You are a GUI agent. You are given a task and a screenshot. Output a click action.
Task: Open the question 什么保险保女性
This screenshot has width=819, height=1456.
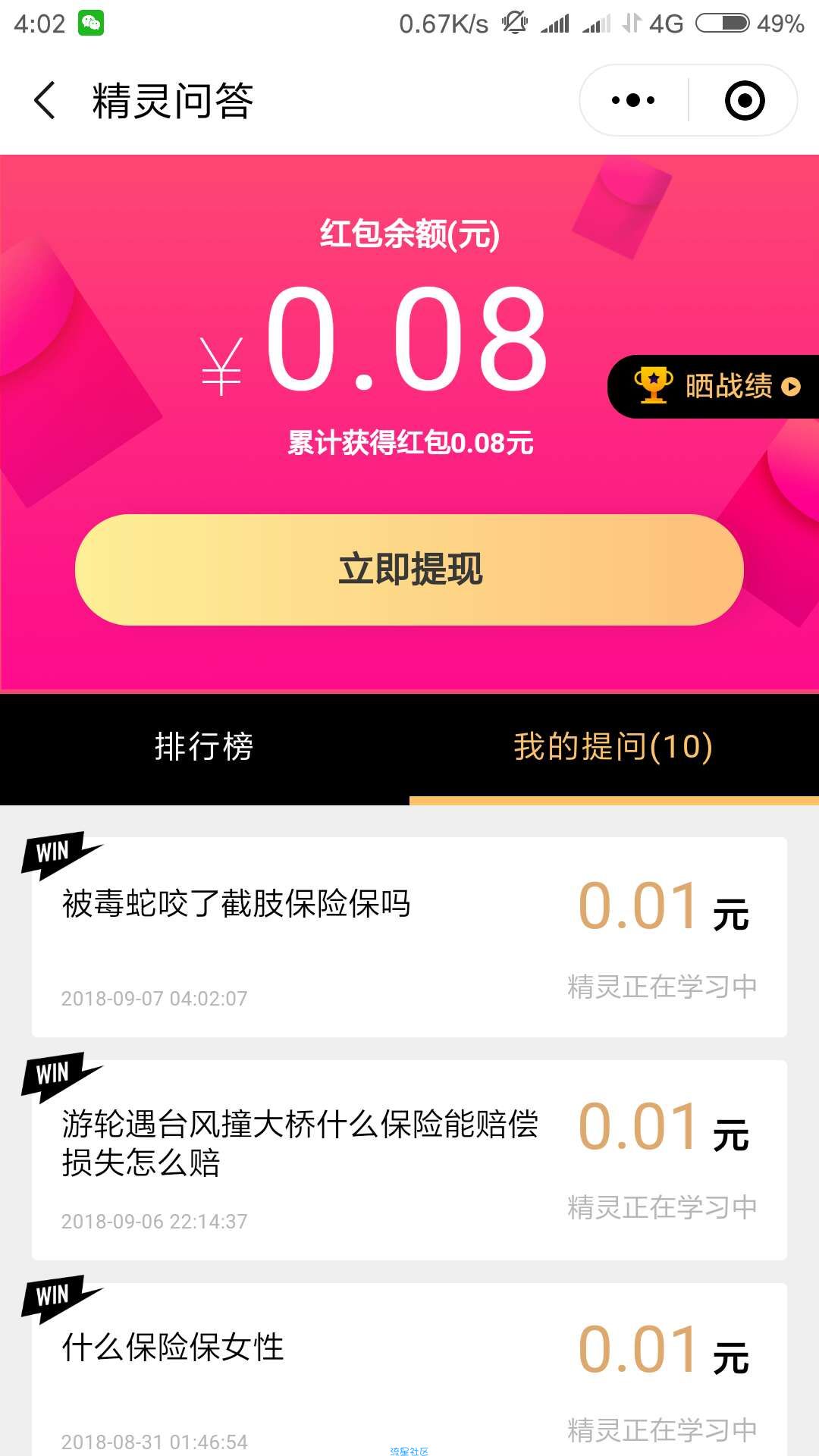pos(173,1348)
